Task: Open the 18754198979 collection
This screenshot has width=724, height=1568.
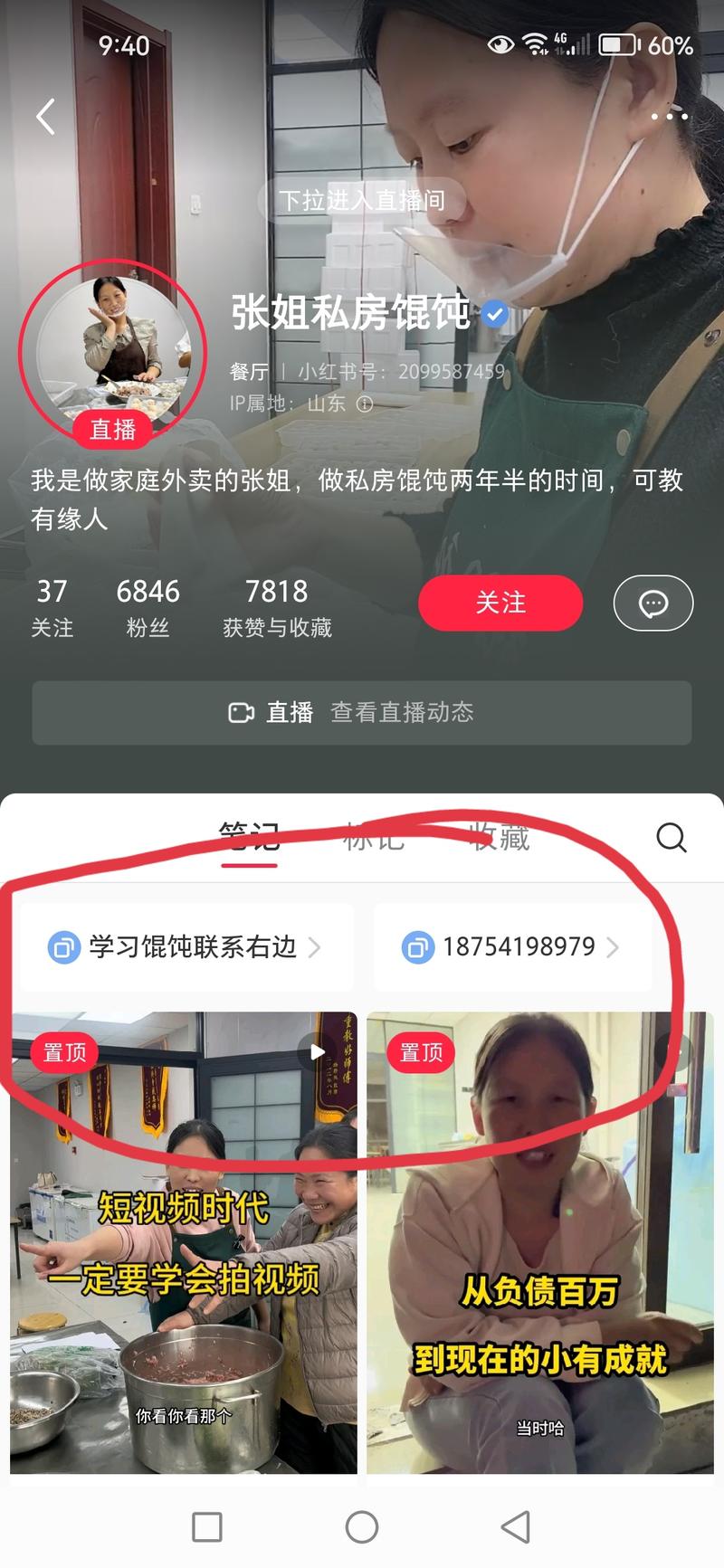Action: (x=511, y=947)
